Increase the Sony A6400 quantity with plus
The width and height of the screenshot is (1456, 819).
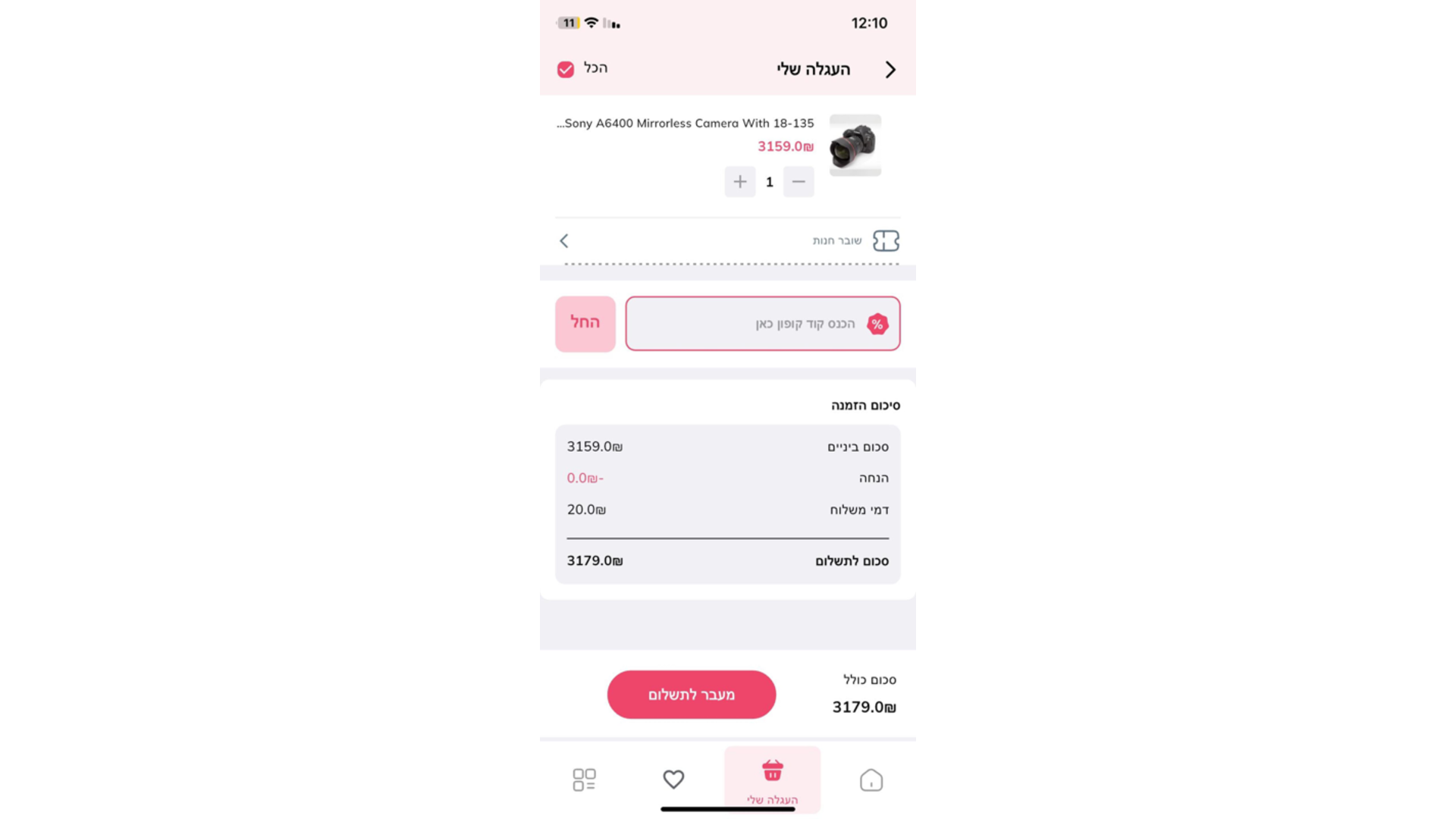(739, 182)
